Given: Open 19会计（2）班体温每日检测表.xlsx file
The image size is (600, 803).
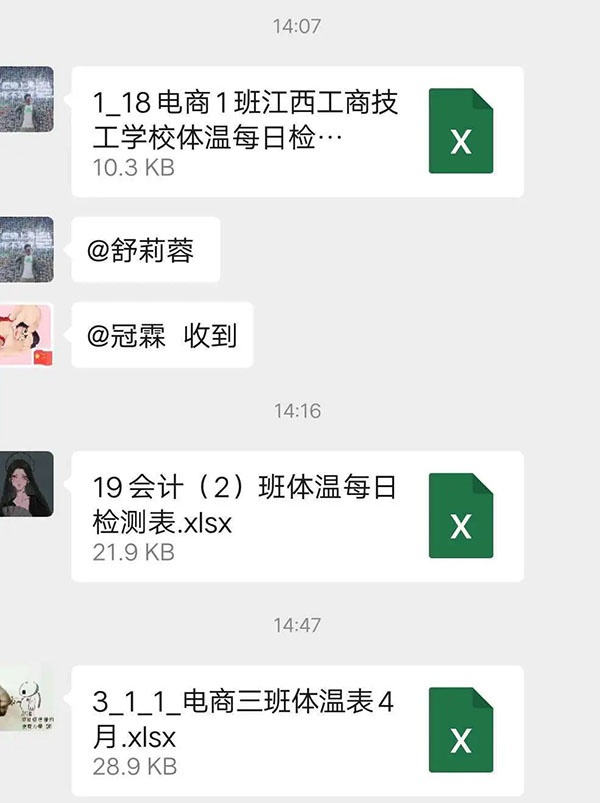Looking at the screenshot, I should click(x=297, y=516).
